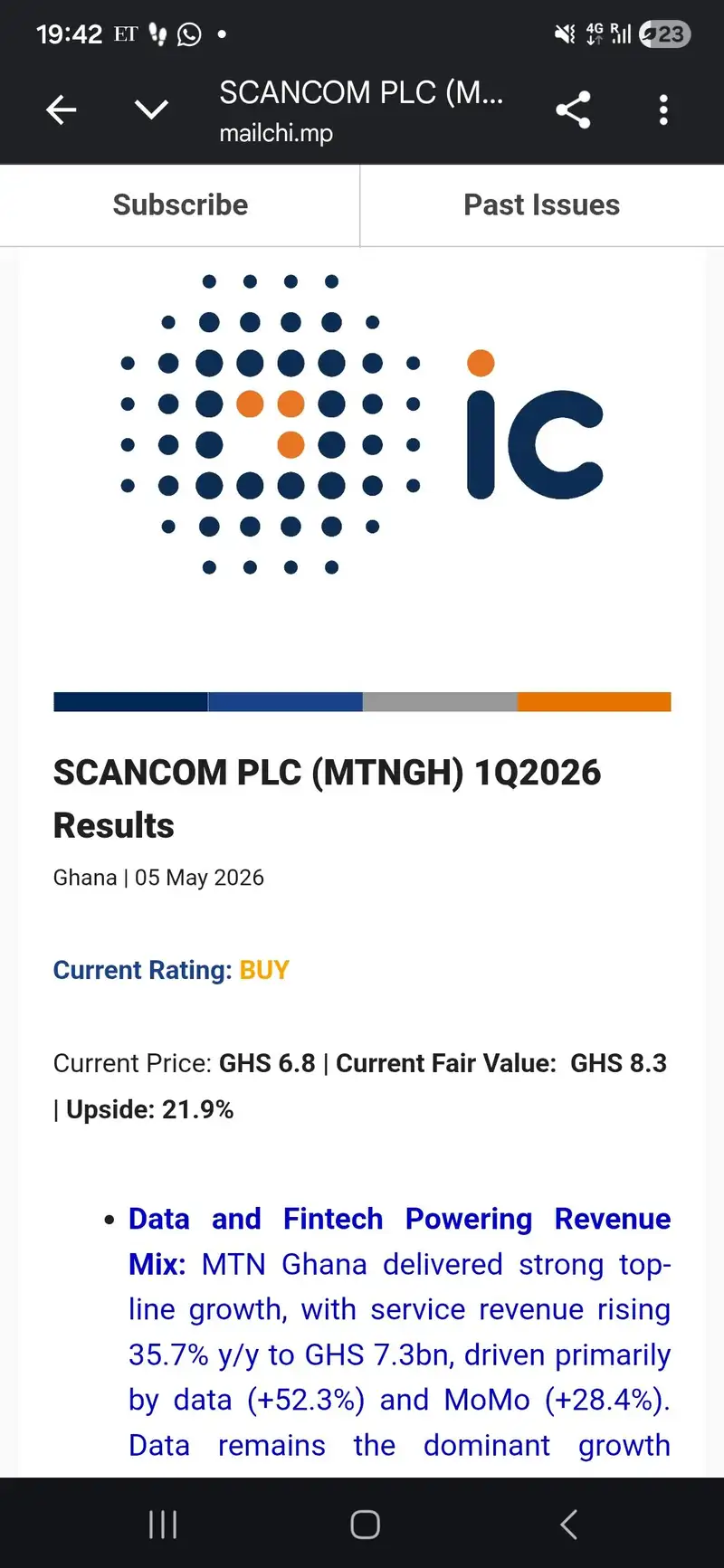
Task: Minimize the custom tab with down chevron
Action: tap(151, 110)
